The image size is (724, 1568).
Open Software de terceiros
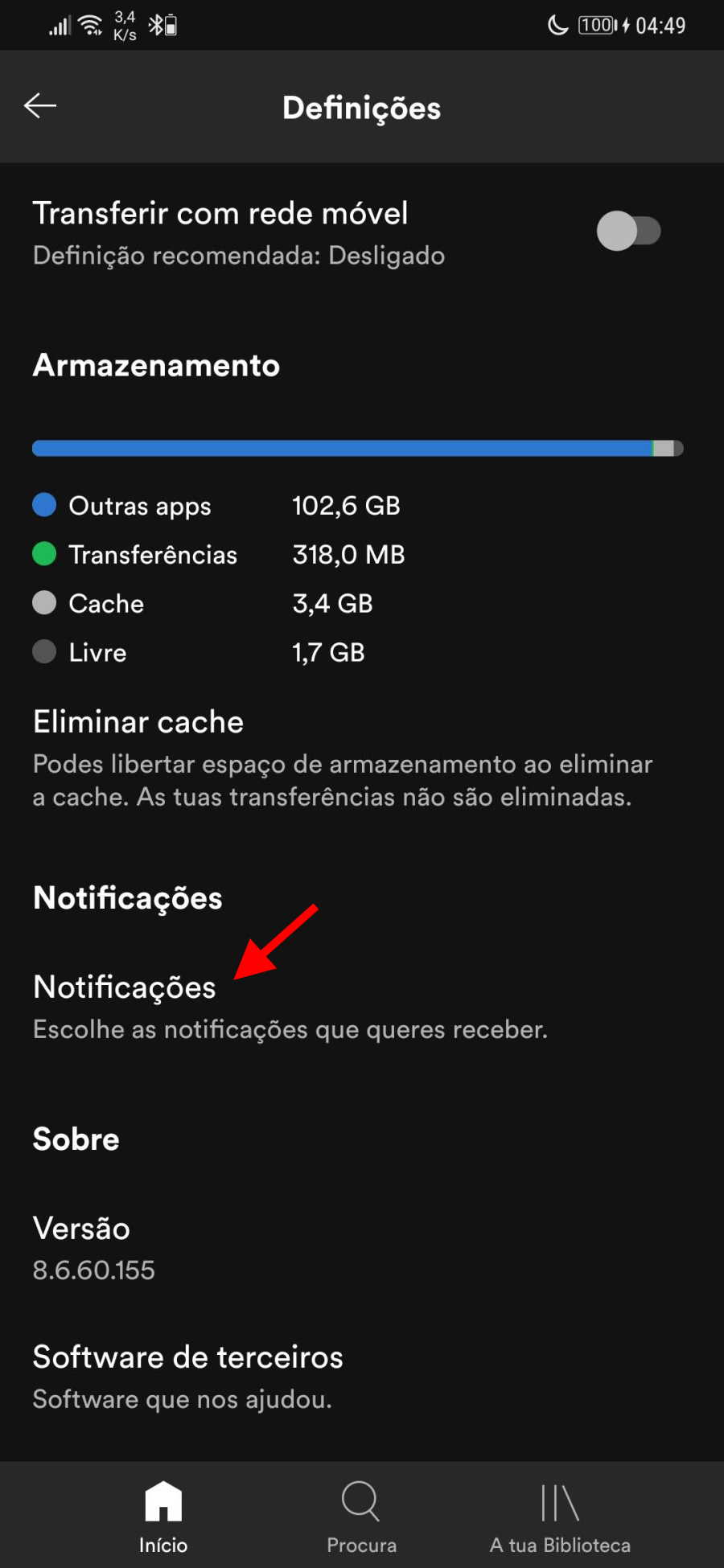pyautogui.click(x=362, y=1377)
